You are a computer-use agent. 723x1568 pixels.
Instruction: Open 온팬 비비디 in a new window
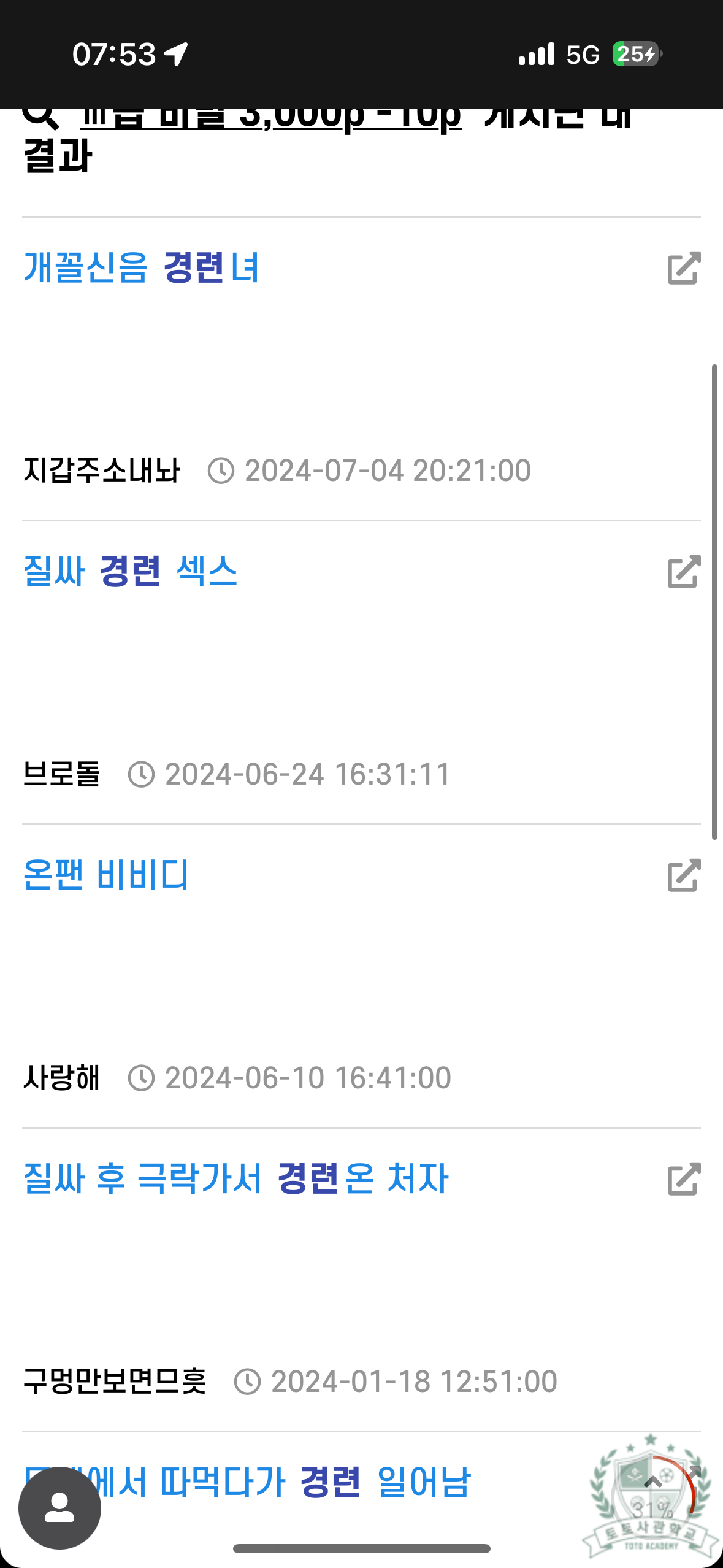click(683, 875)
